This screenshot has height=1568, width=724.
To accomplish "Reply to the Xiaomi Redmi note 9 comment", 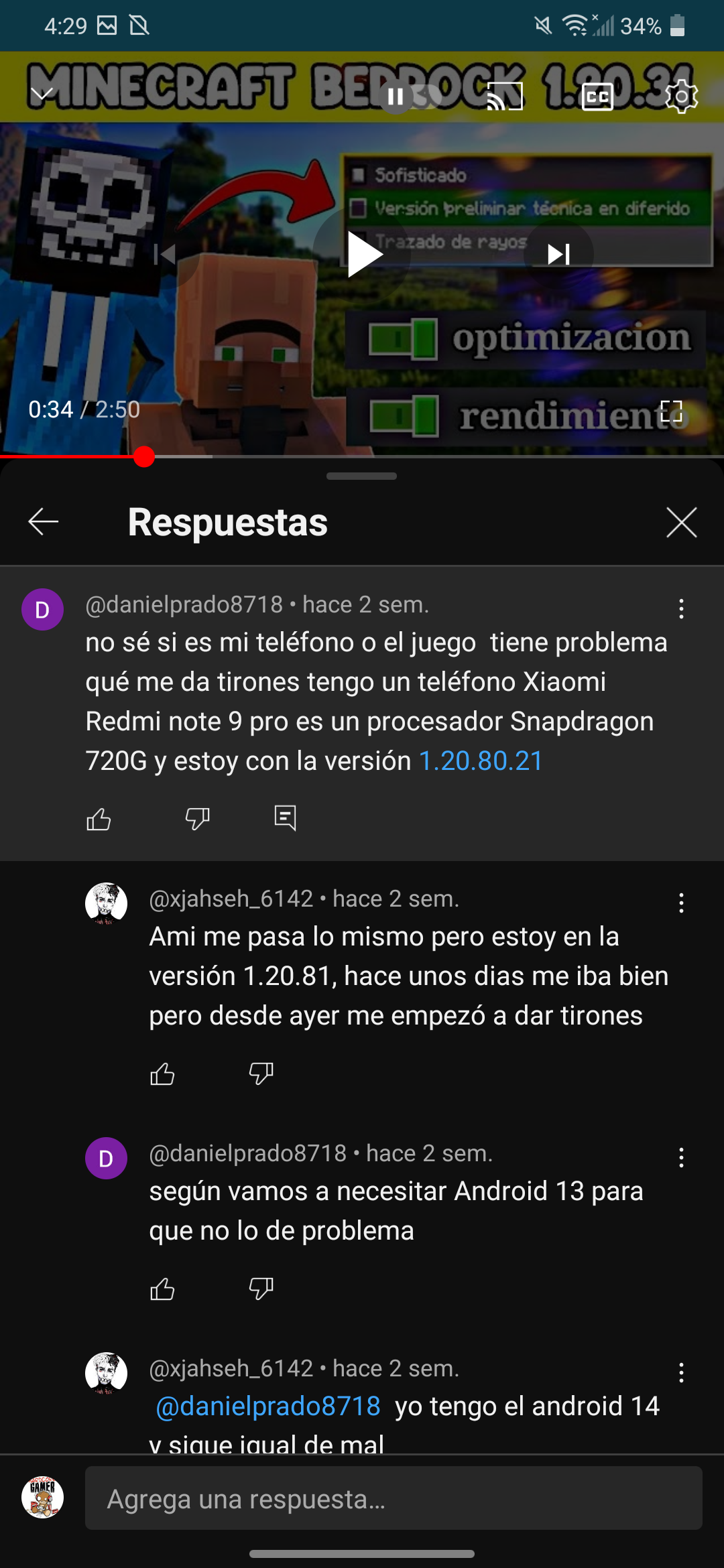I will point(286,819).
